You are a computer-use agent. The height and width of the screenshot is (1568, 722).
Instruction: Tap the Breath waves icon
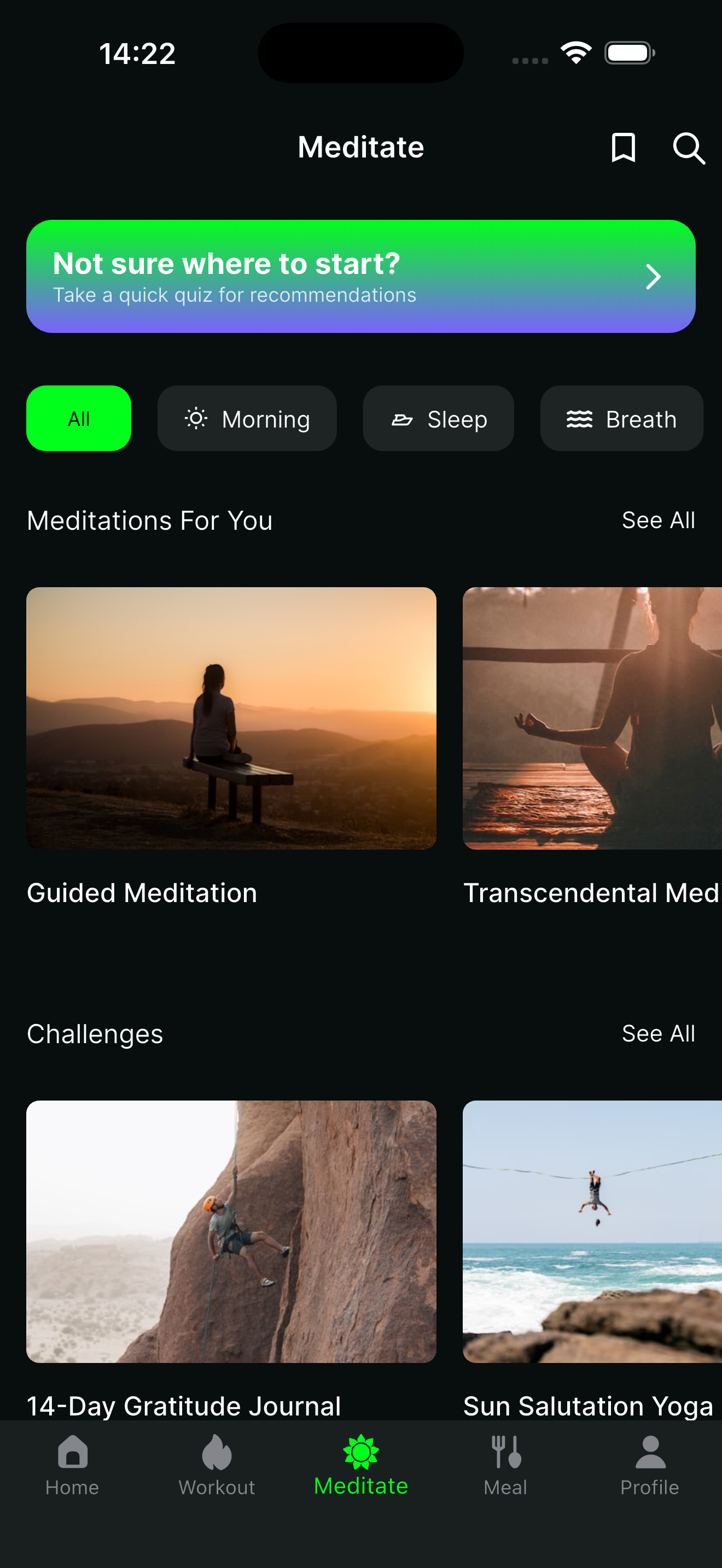click(x=579, y=418)
